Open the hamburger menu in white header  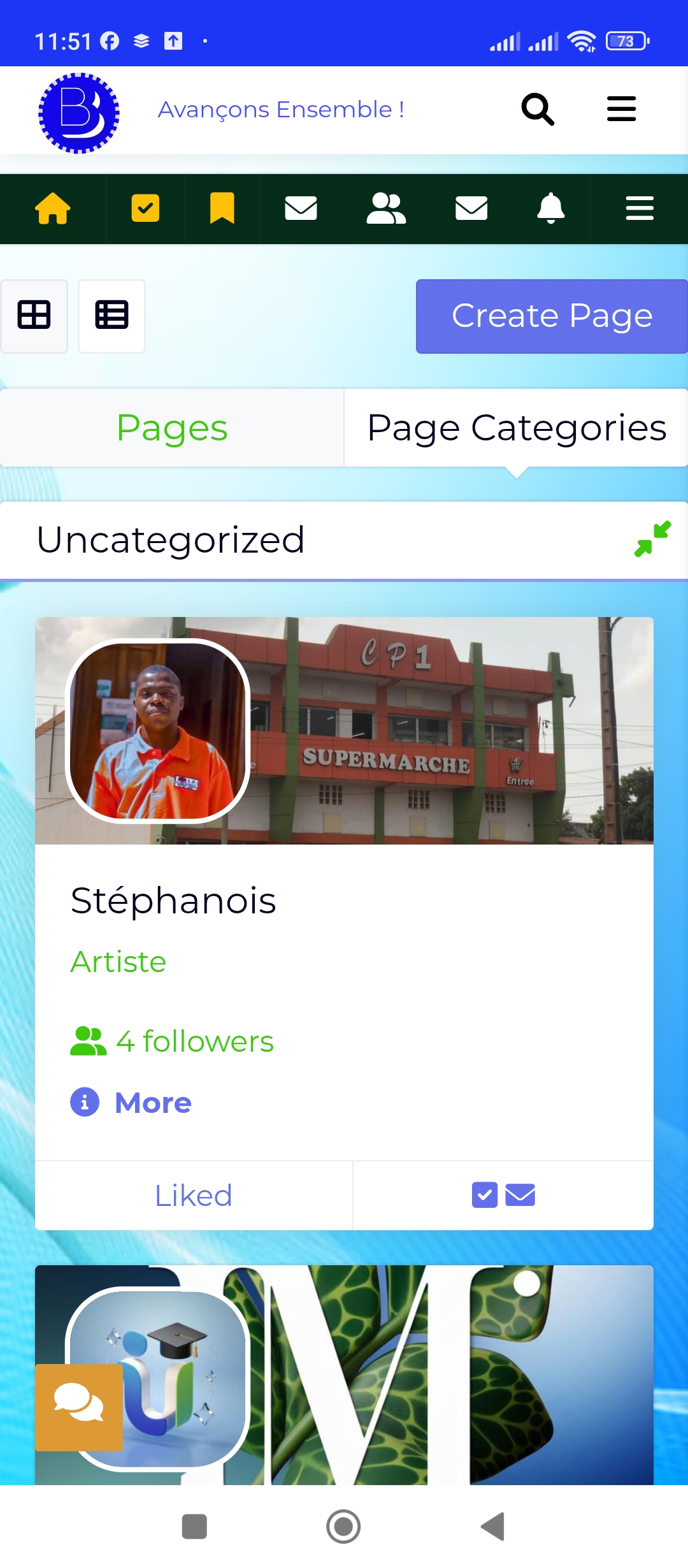pyautogui.click(x=621, y=109)
